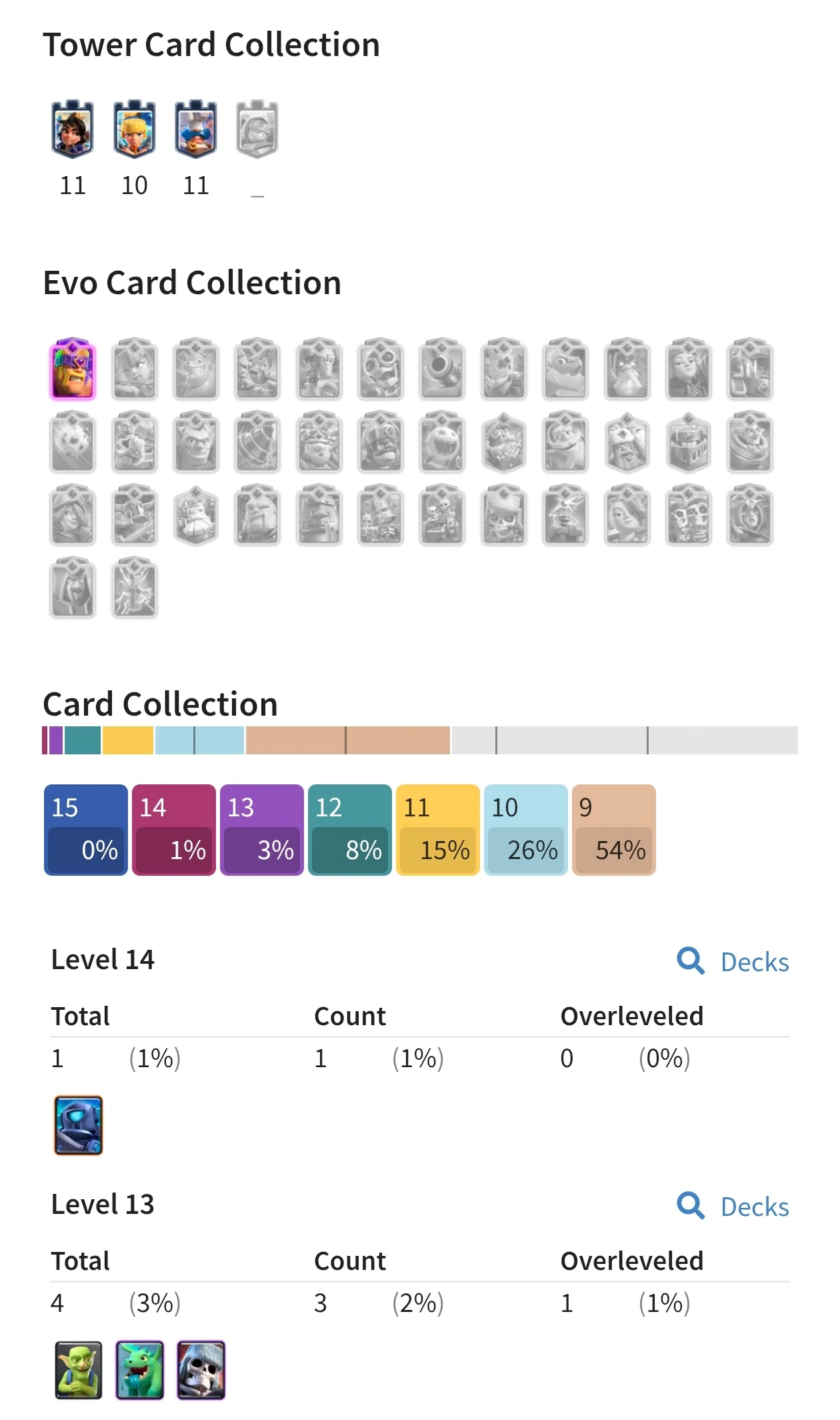Select the level 13 percentage chip

point(261,830)
